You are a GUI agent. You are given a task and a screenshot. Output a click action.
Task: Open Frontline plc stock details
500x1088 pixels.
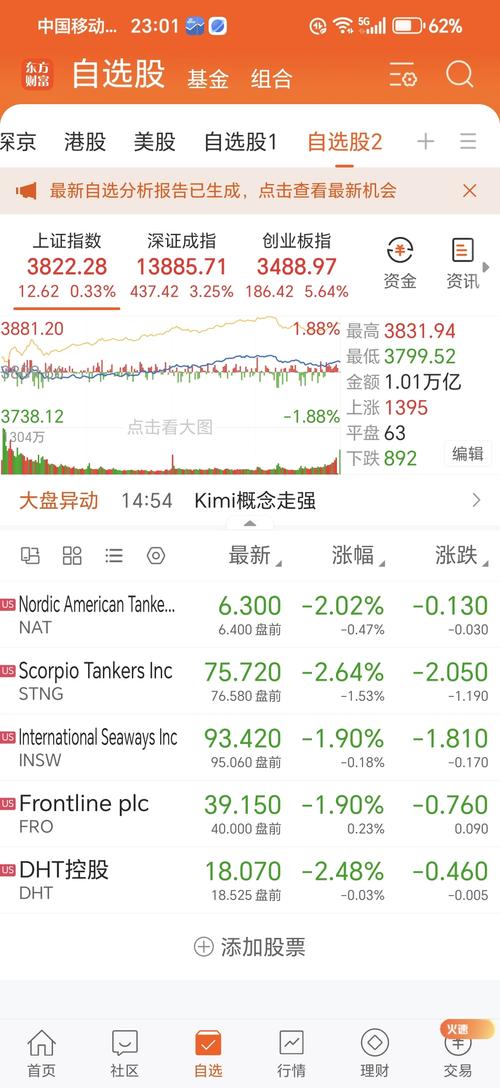click(x=250, y=814)
